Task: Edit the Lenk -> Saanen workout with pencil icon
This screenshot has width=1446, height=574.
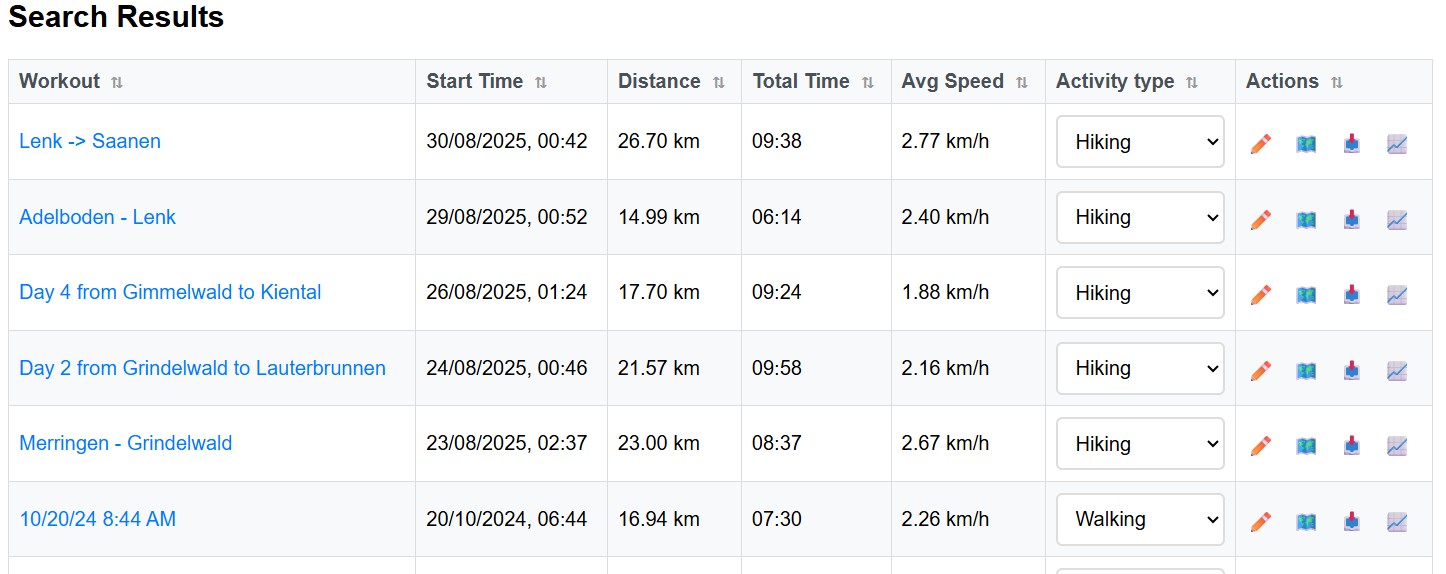Action: (x=1261, y=144)
